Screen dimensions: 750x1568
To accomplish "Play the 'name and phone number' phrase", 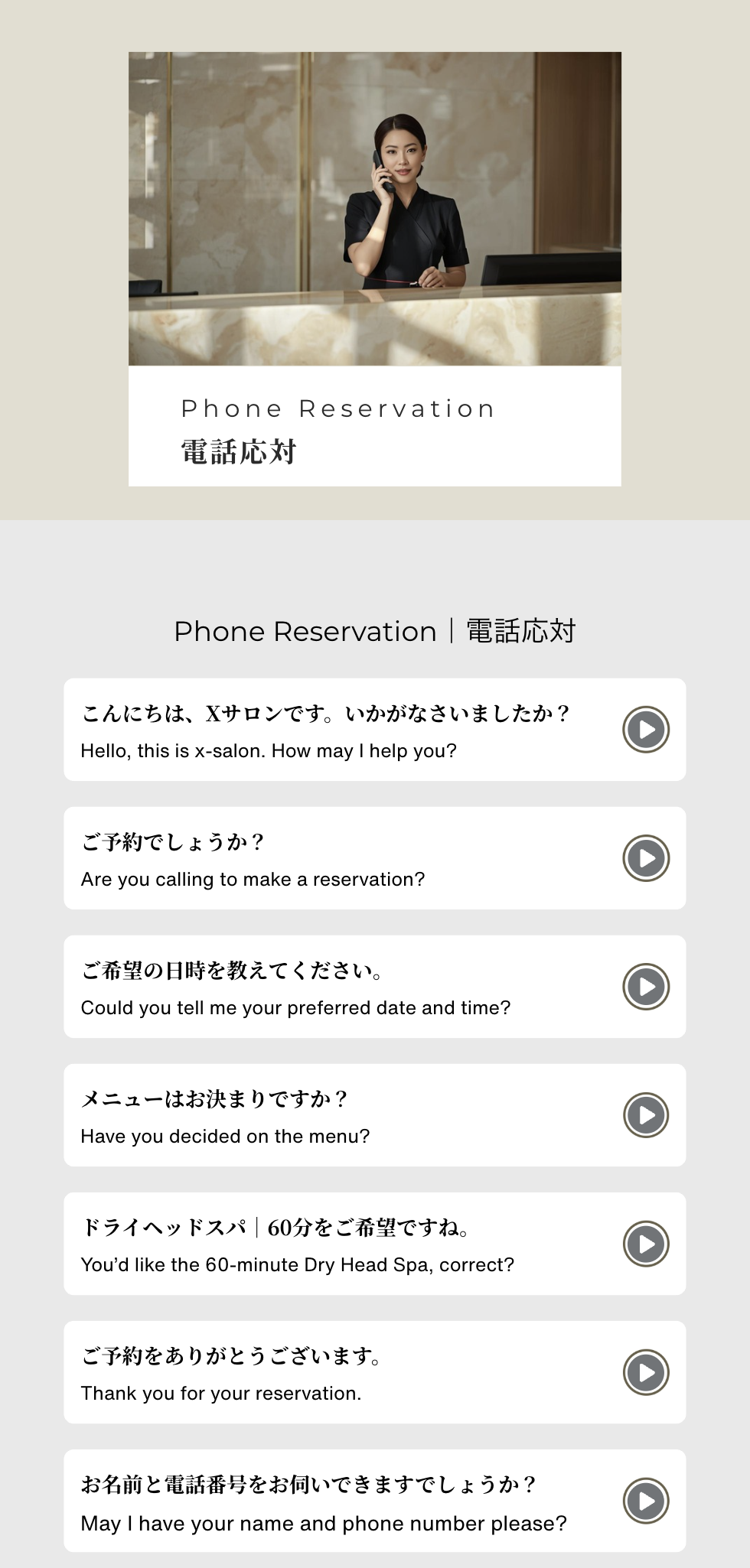I will (x=646, y=1501).
